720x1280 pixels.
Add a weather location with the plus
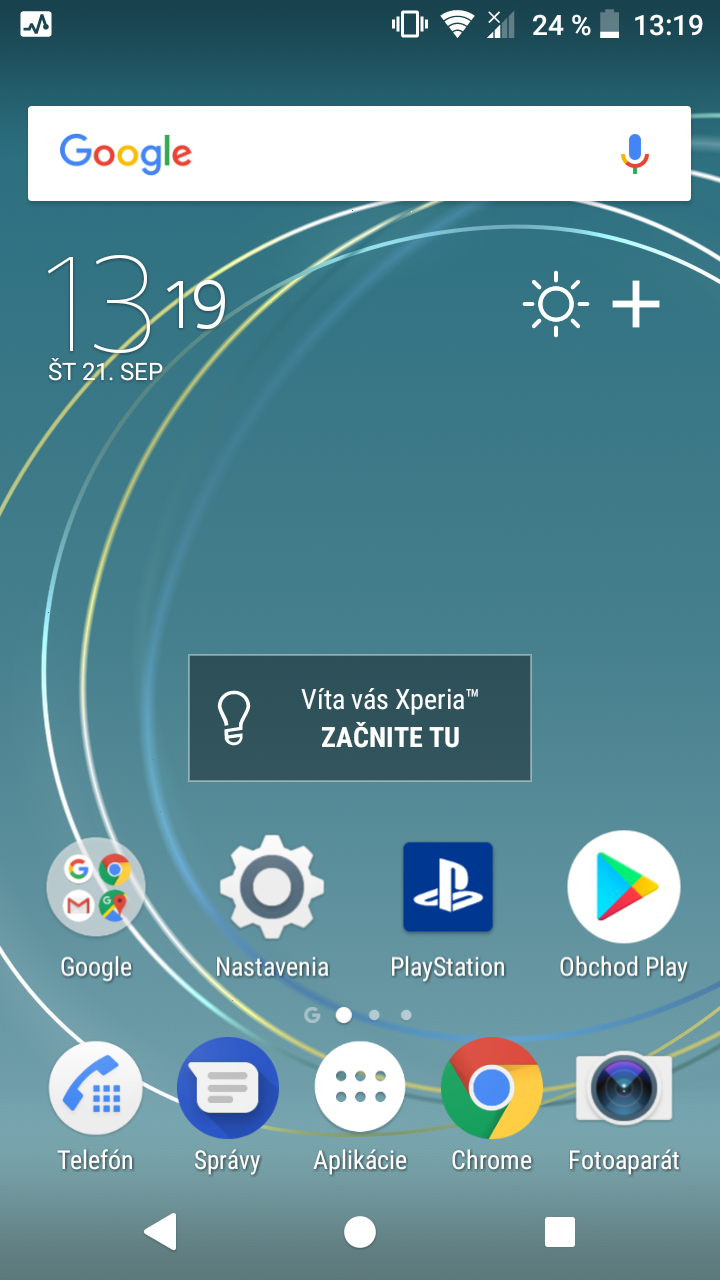click(636, 303)
